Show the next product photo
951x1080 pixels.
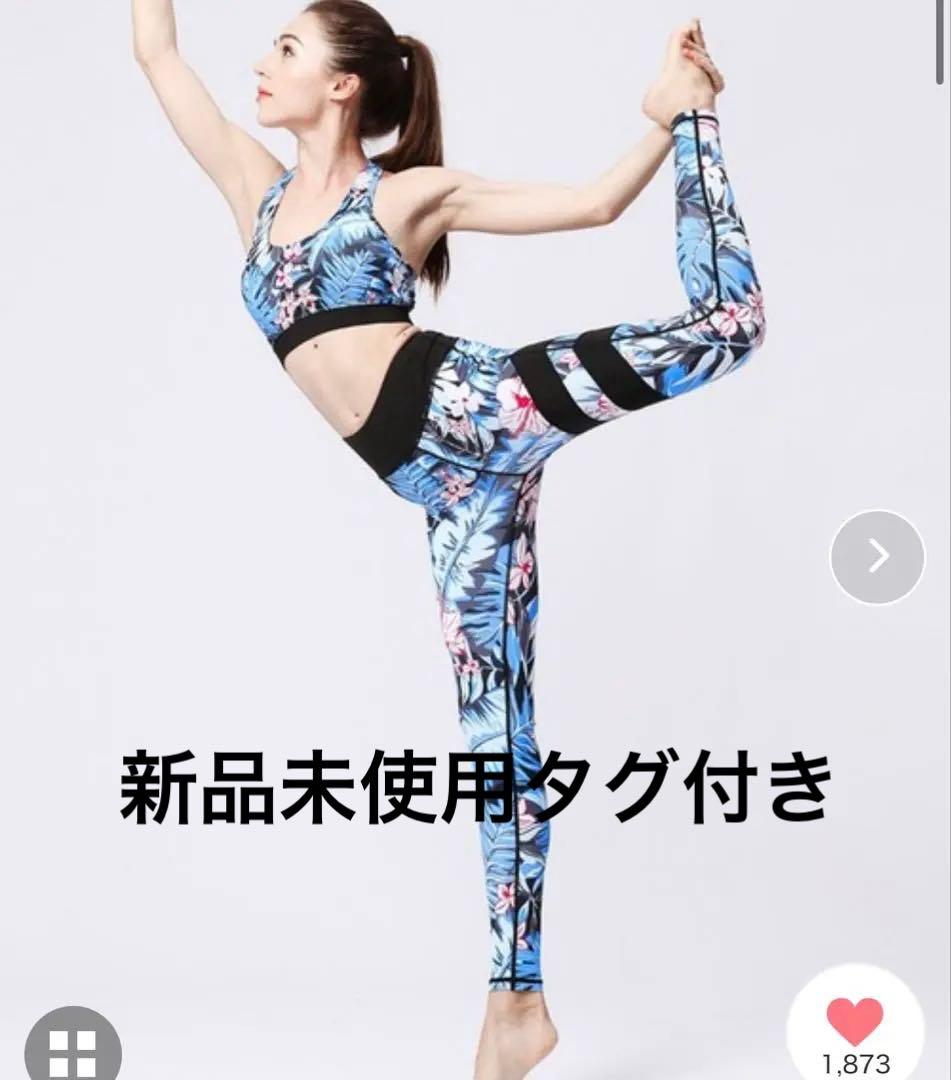[878, 556]
